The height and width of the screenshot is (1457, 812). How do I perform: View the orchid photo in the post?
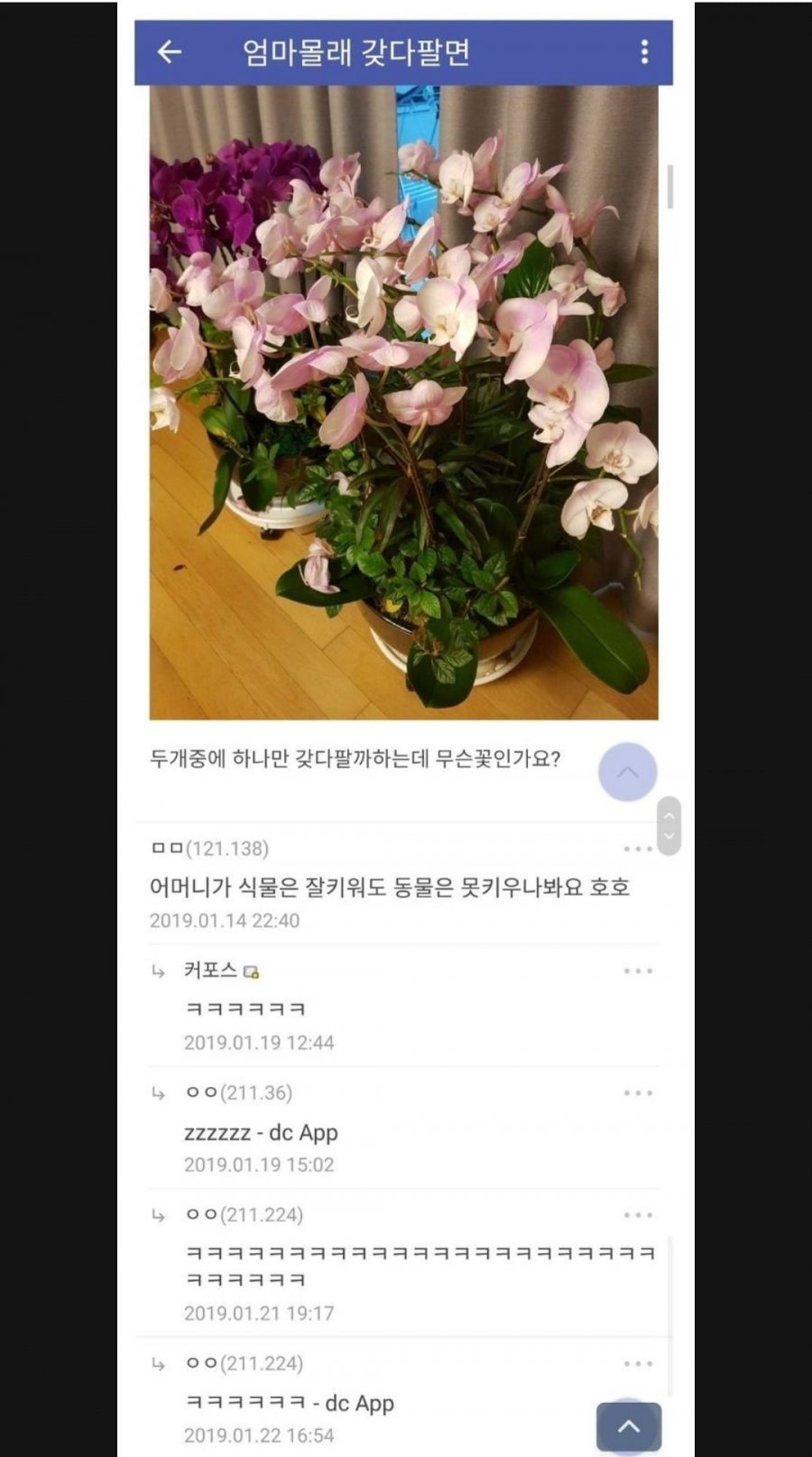(x=403, y=403)
